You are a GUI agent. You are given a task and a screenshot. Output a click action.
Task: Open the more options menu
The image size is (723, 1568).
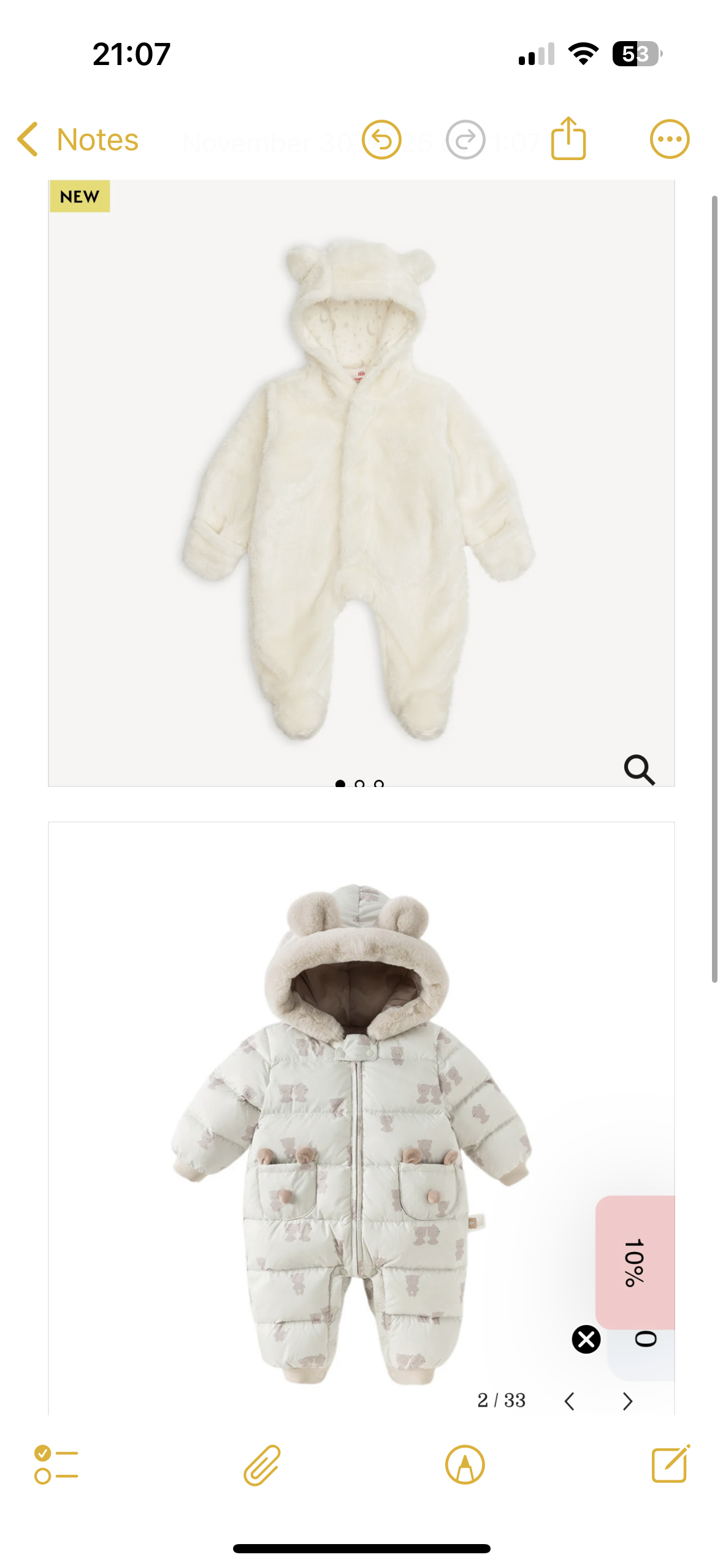(669, 139)
